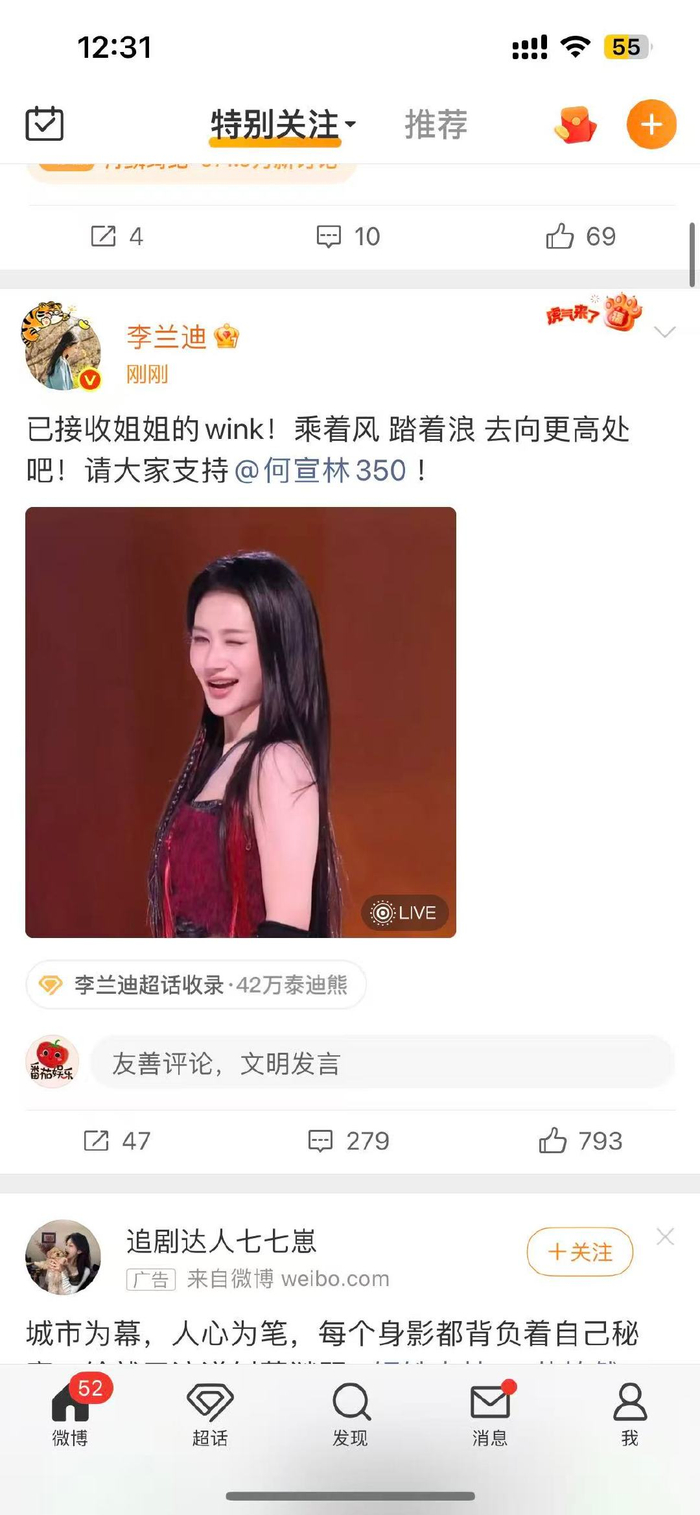View the live photo in 李兰迪's post

click(240, 722)
